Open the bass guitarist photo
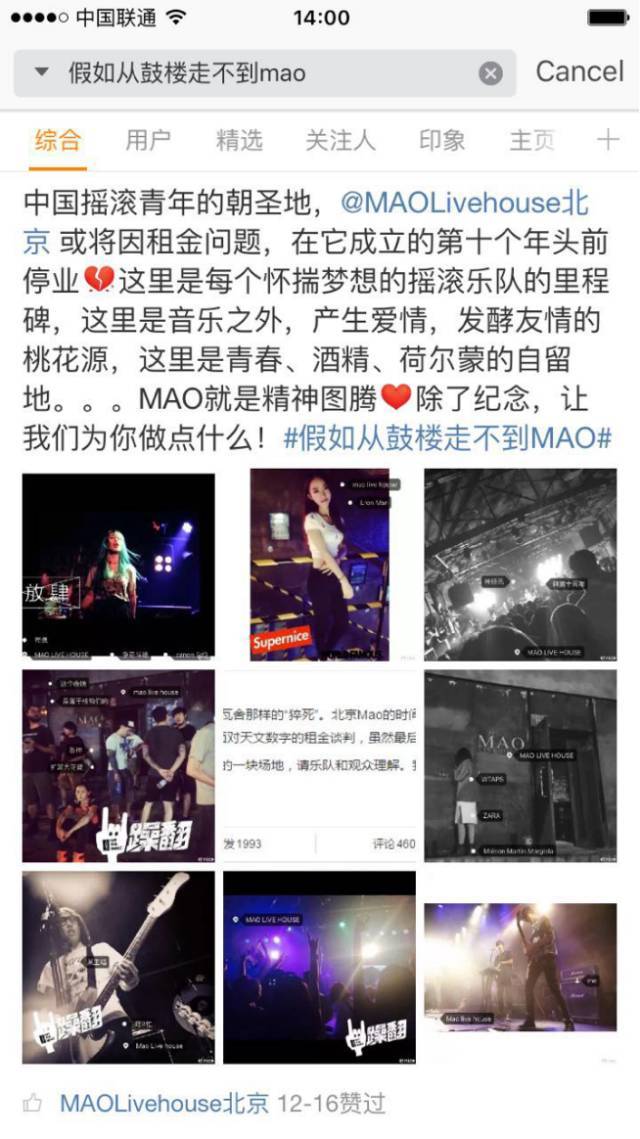The image size is (640, 1139). point(118,967)
